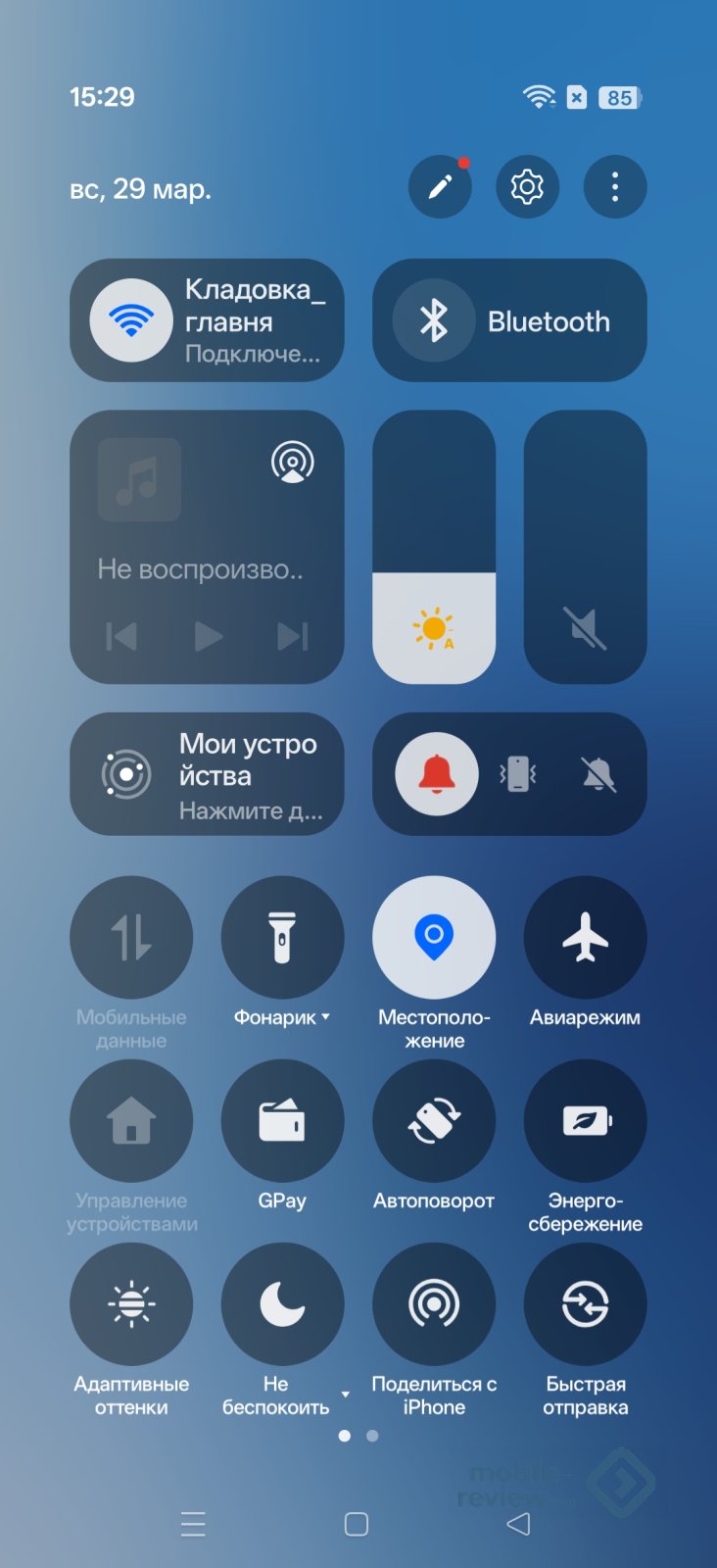The image size is (717, 1568).
Task: Open the media output cast icon
Action: tap(292, 462)
